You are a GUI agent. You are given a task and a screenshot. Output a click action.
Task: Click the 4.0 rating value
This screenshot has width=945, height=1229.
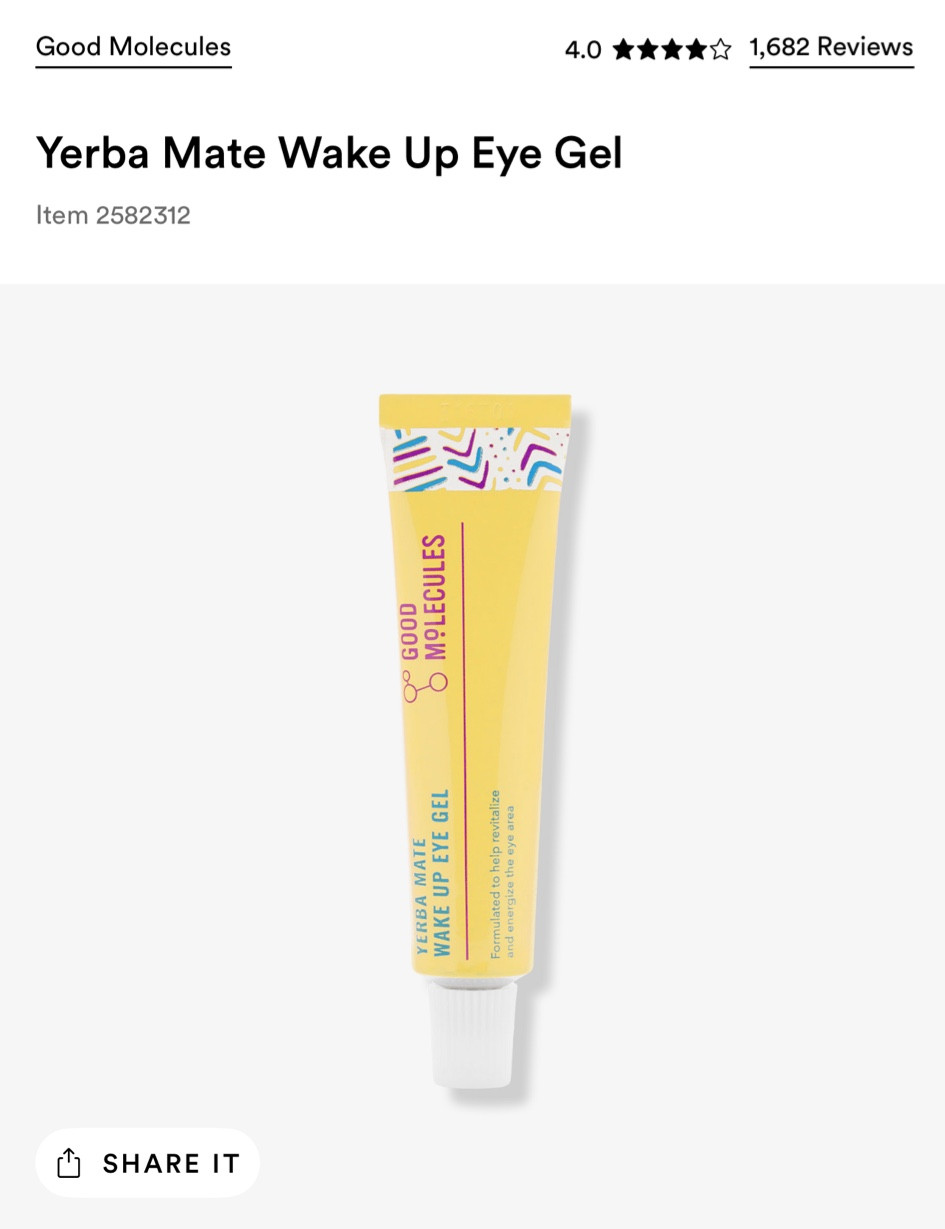(x=585, y=48)
